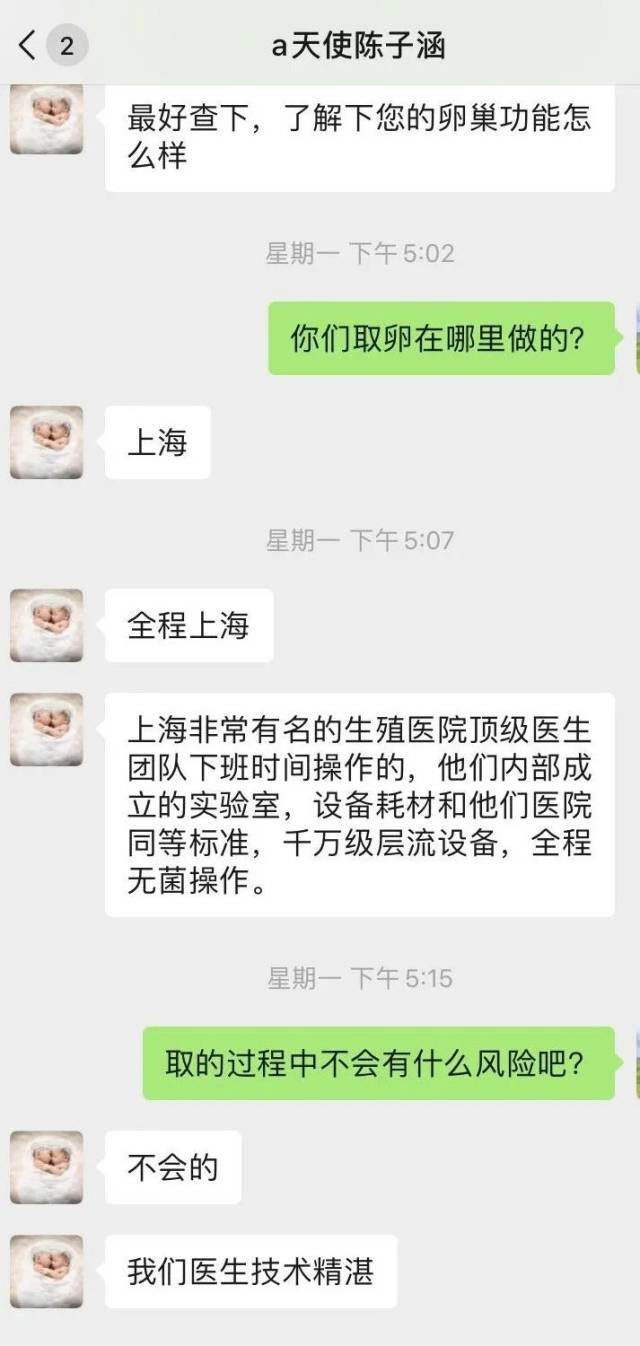The height and width of the screenshot is (1346, 640).
Task: Open contact avatar beside "我们医生技术精湛"
Action: point(47,1271)
